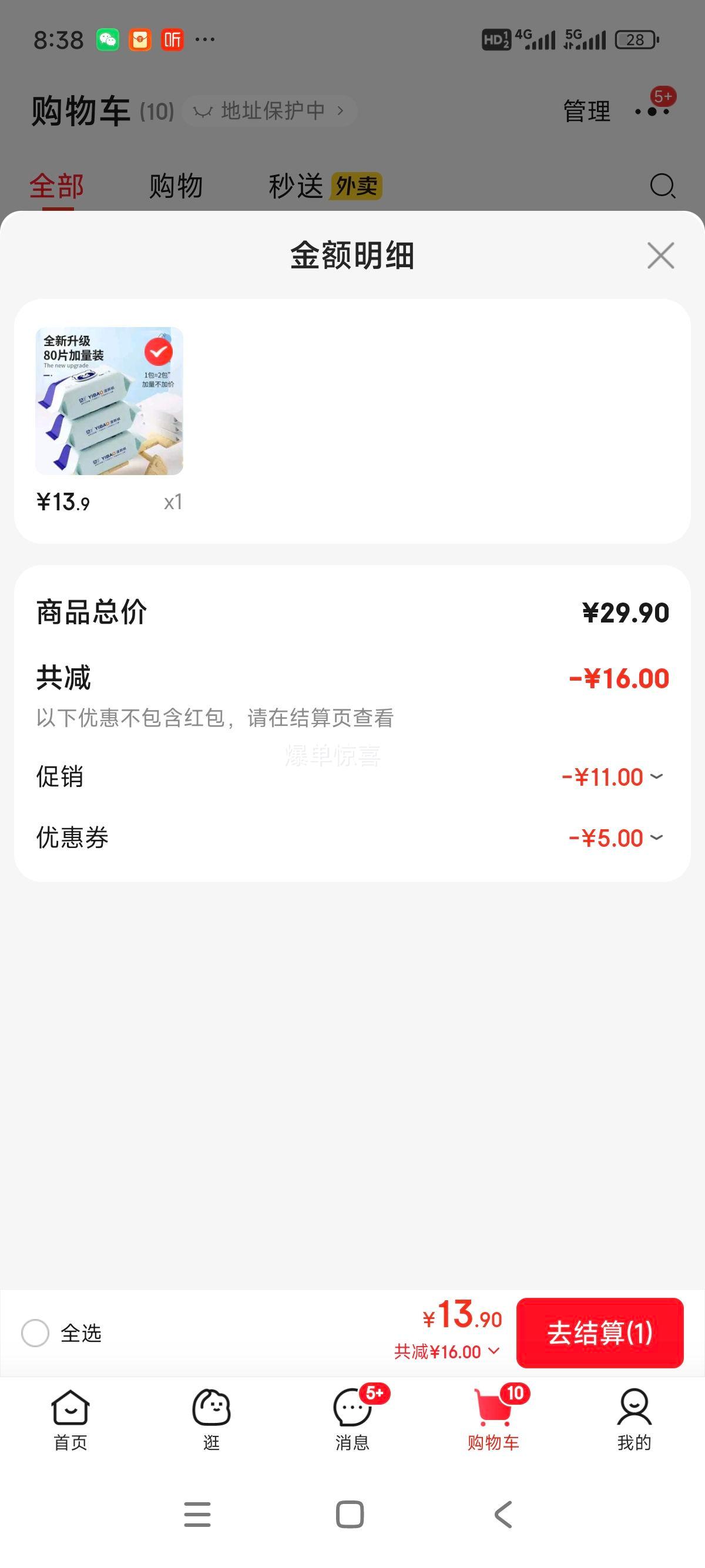This screenshot has height=1568, width=705.
Task: Switch to the 秒送 tab
Action: coord(297,186)
